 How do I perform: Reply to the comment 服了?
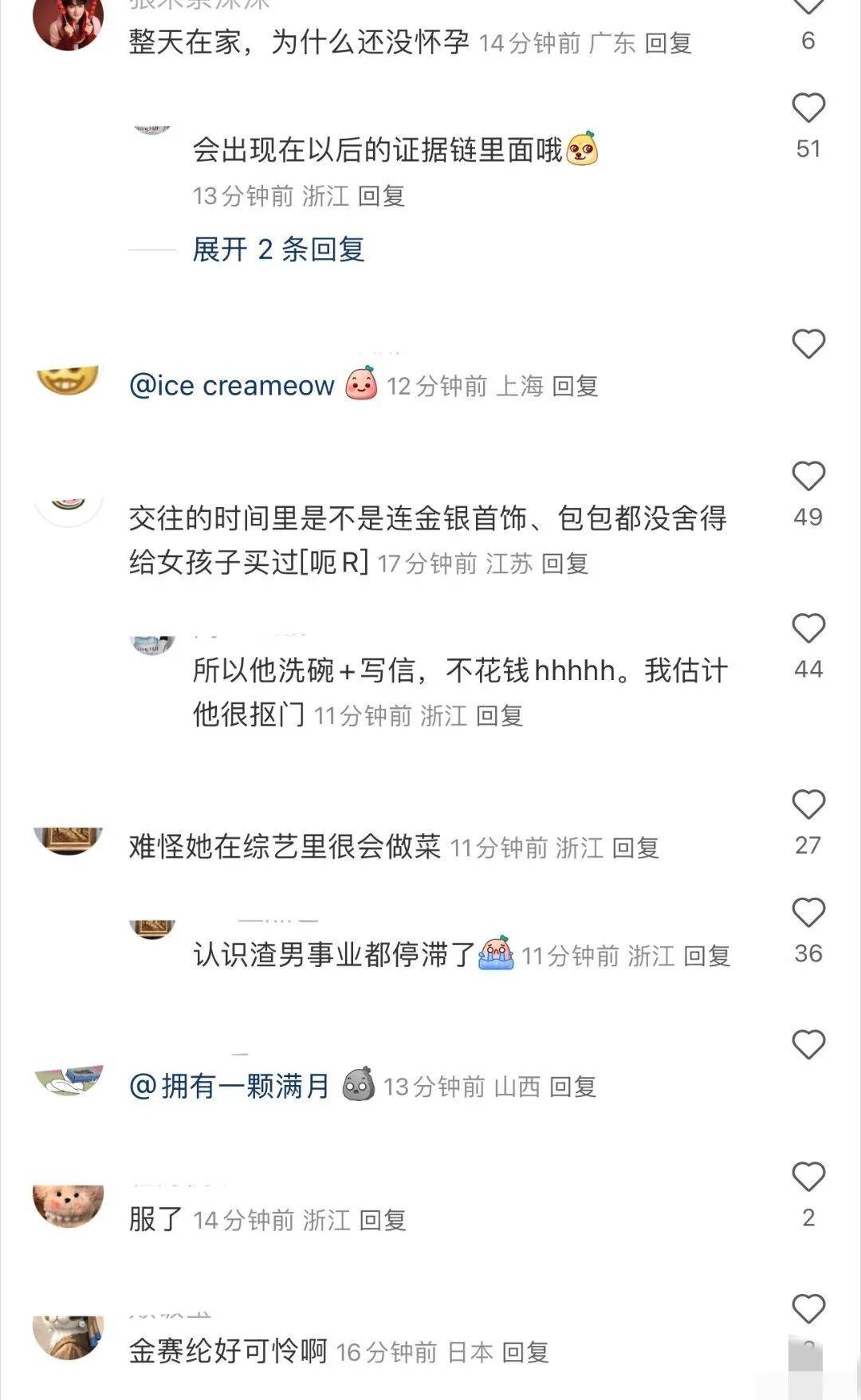(x=383, y=1220)
